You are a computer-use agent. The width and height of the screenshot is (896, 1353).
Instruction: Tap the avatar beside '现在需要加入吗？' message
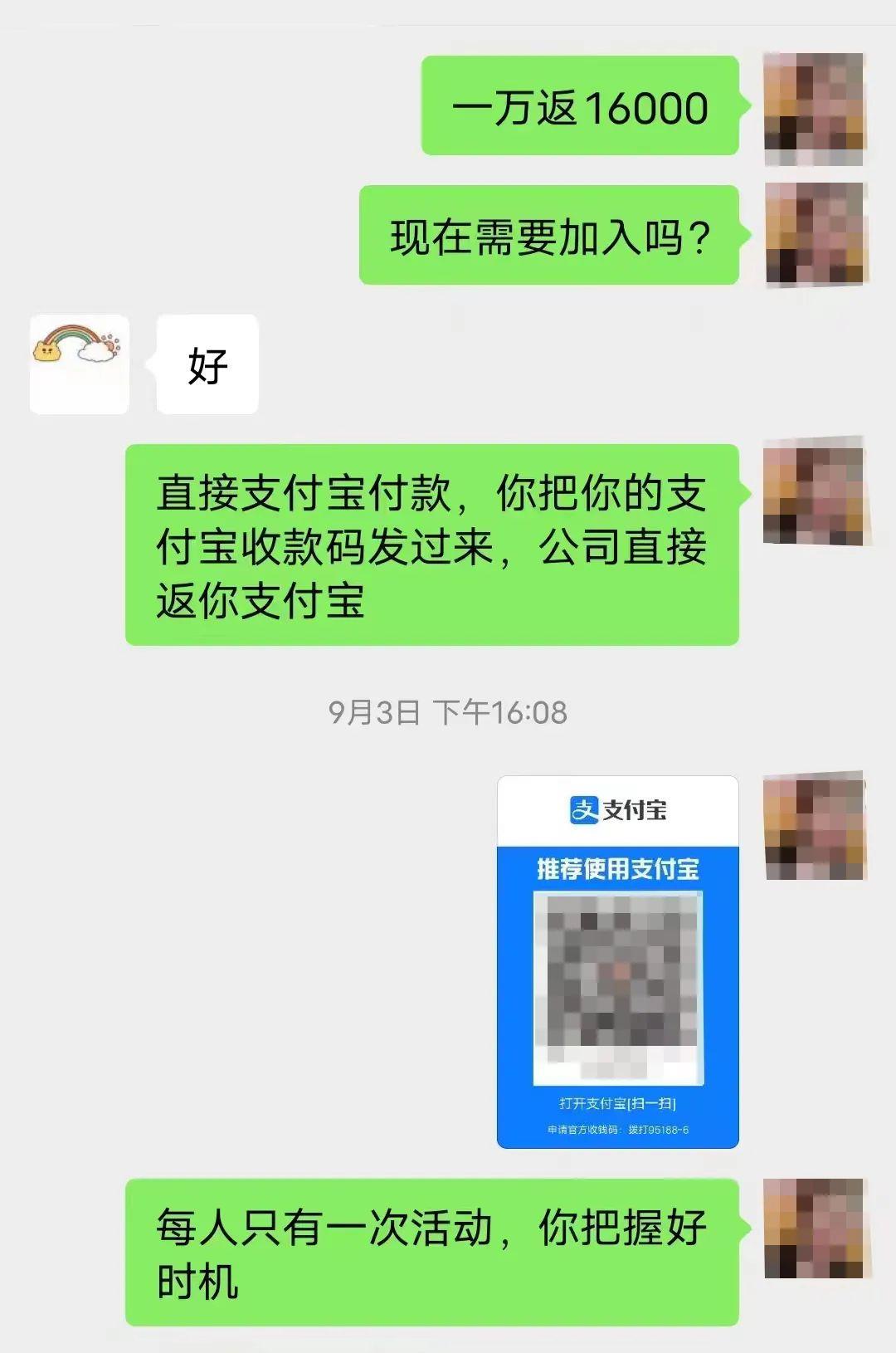click(x=814, y=236)
